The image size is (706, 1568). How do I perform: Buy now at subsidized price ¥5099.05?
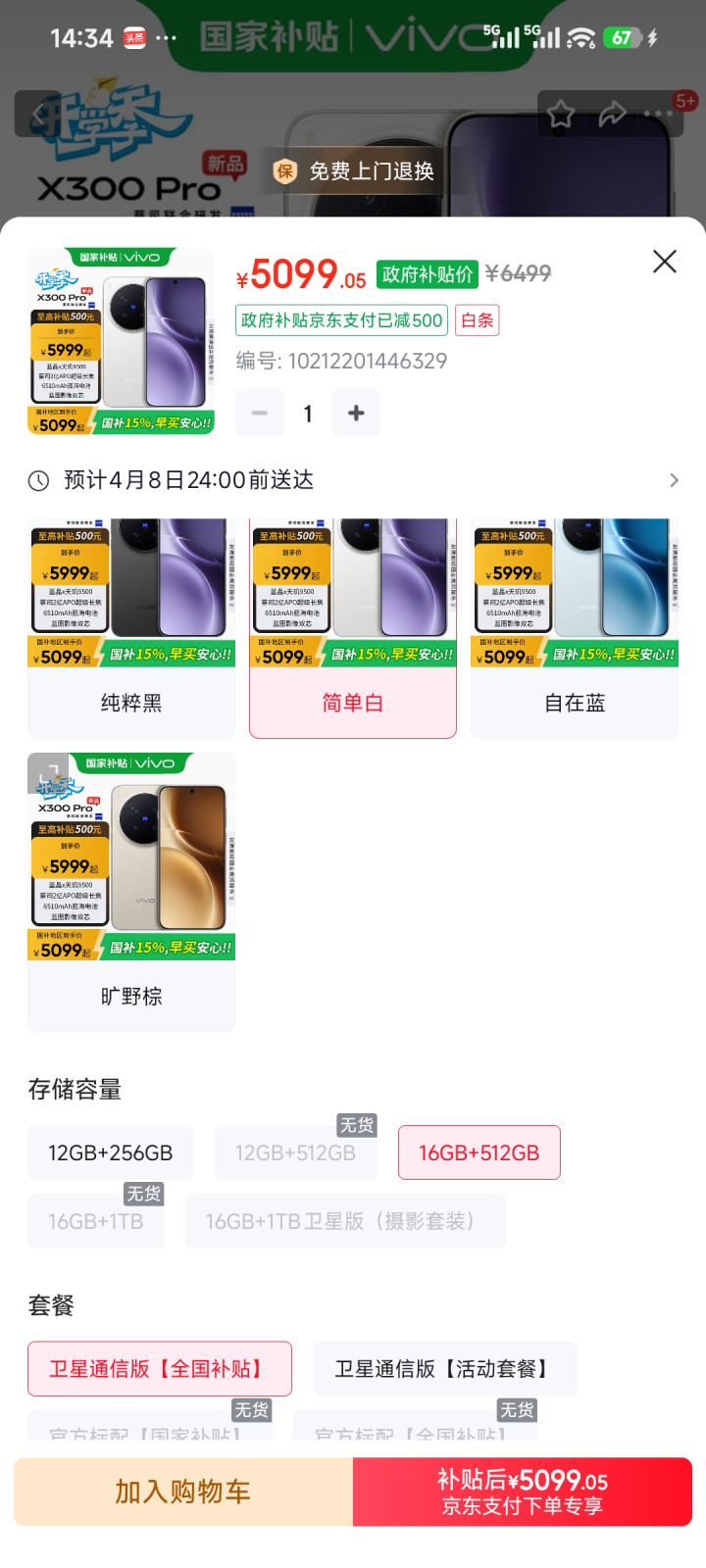point(523,1492)
